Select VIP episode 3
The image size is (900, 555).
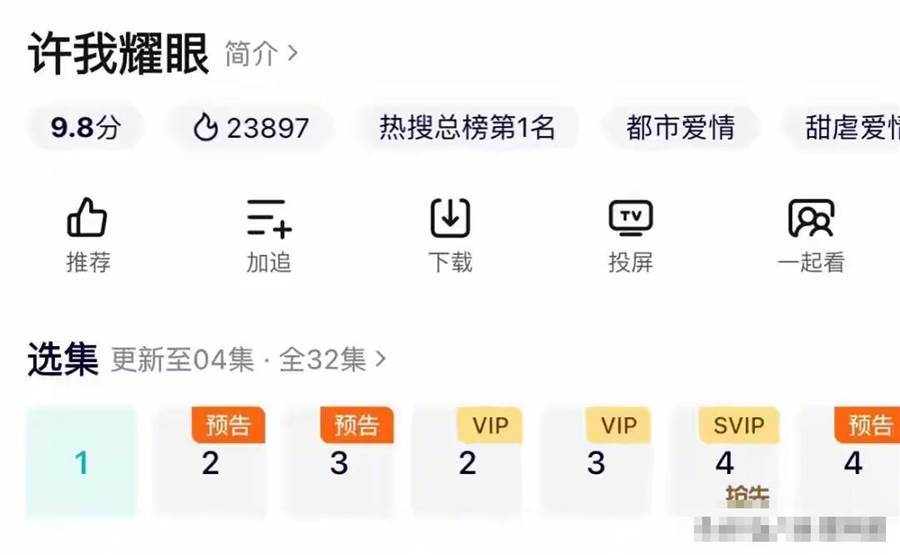coord(596,463)
